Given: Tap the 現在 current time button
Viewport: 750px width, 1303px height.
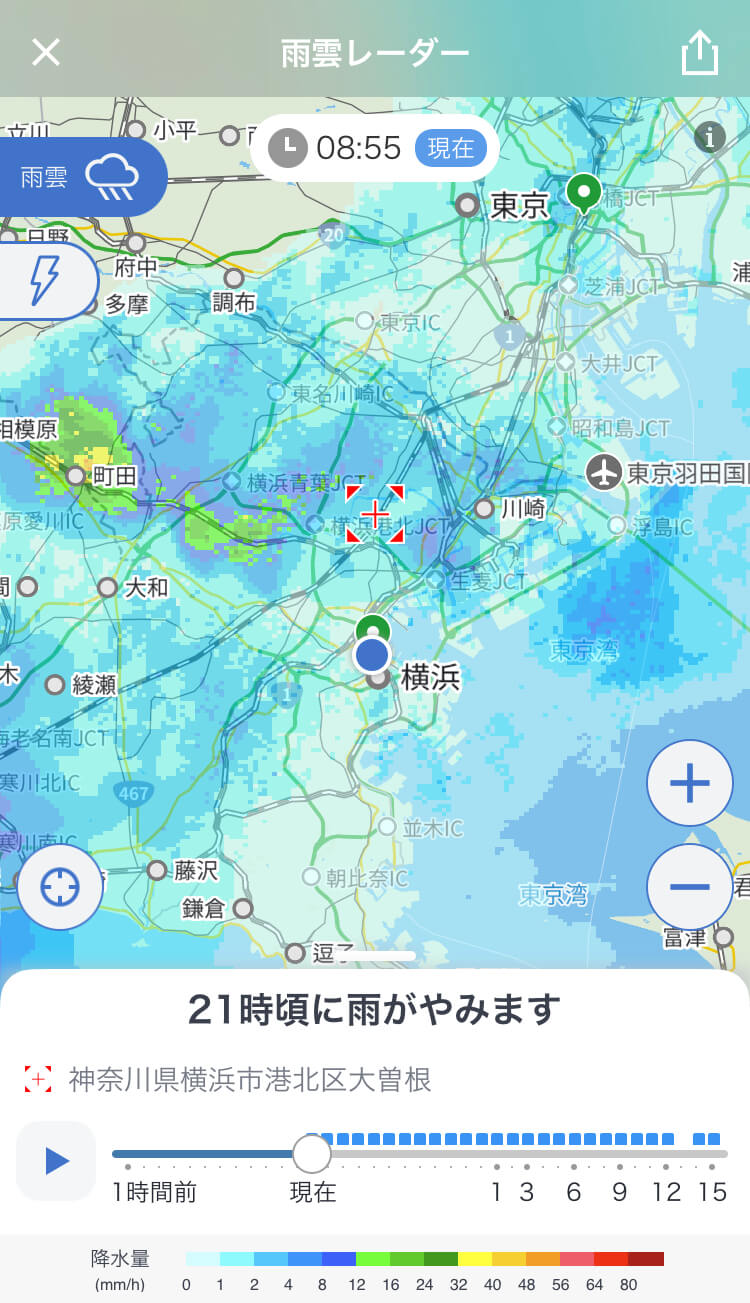Looking at the screenshot, I should click(451, 149).
